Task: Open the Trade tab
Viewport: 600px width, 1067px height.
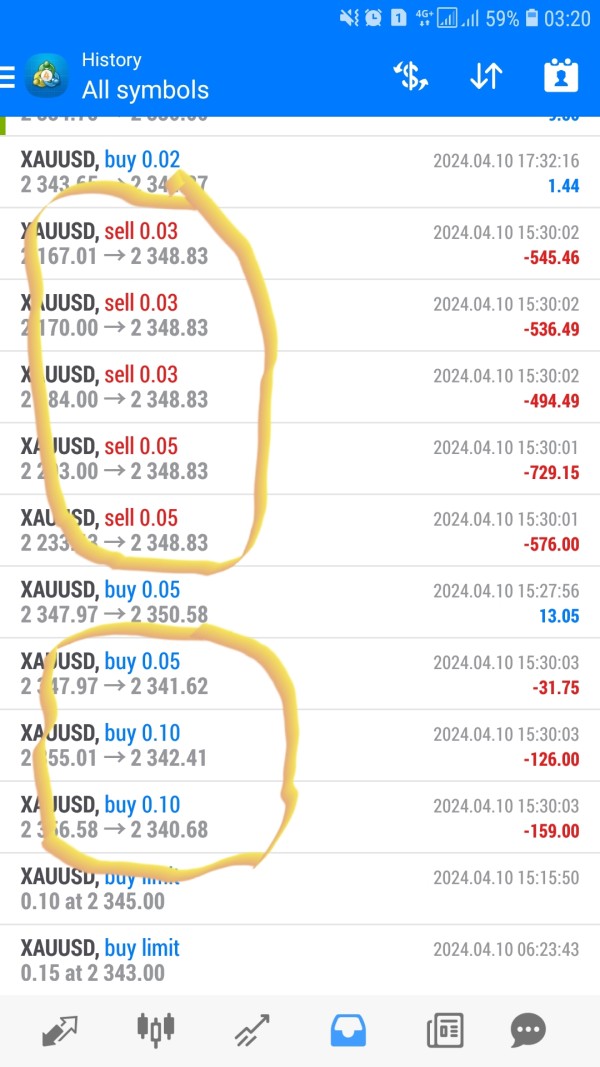Action: [x=255, y=1029]
